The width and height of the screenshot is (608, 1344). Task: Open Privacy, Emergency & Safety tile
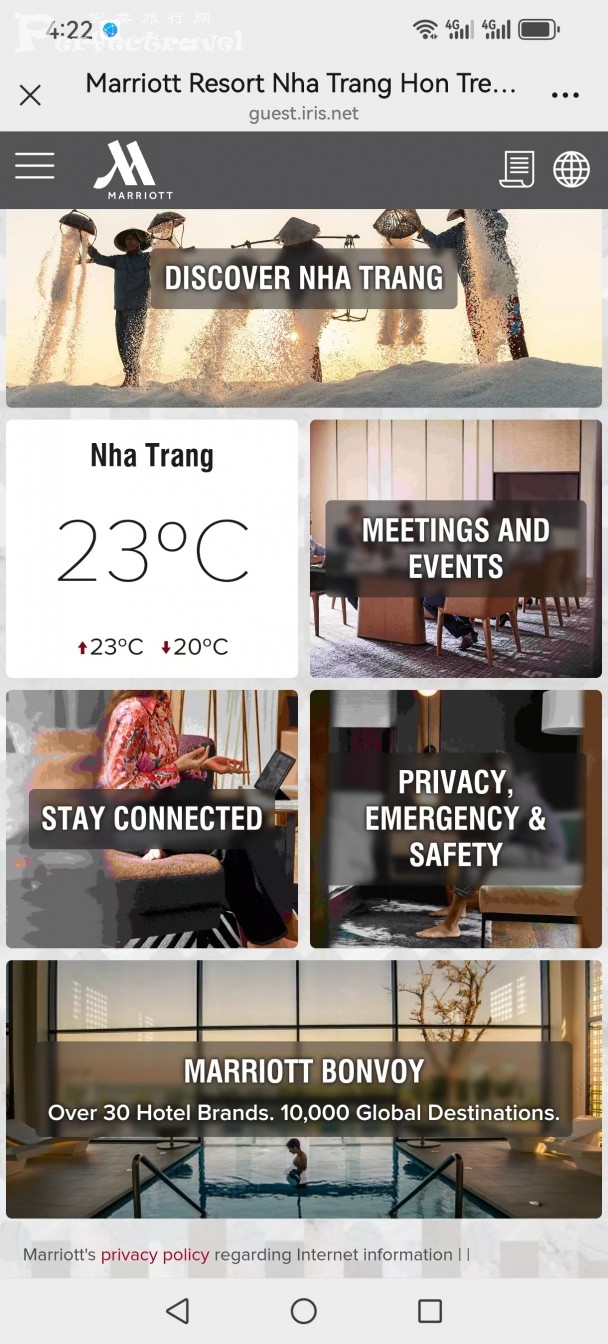point(456,818)
